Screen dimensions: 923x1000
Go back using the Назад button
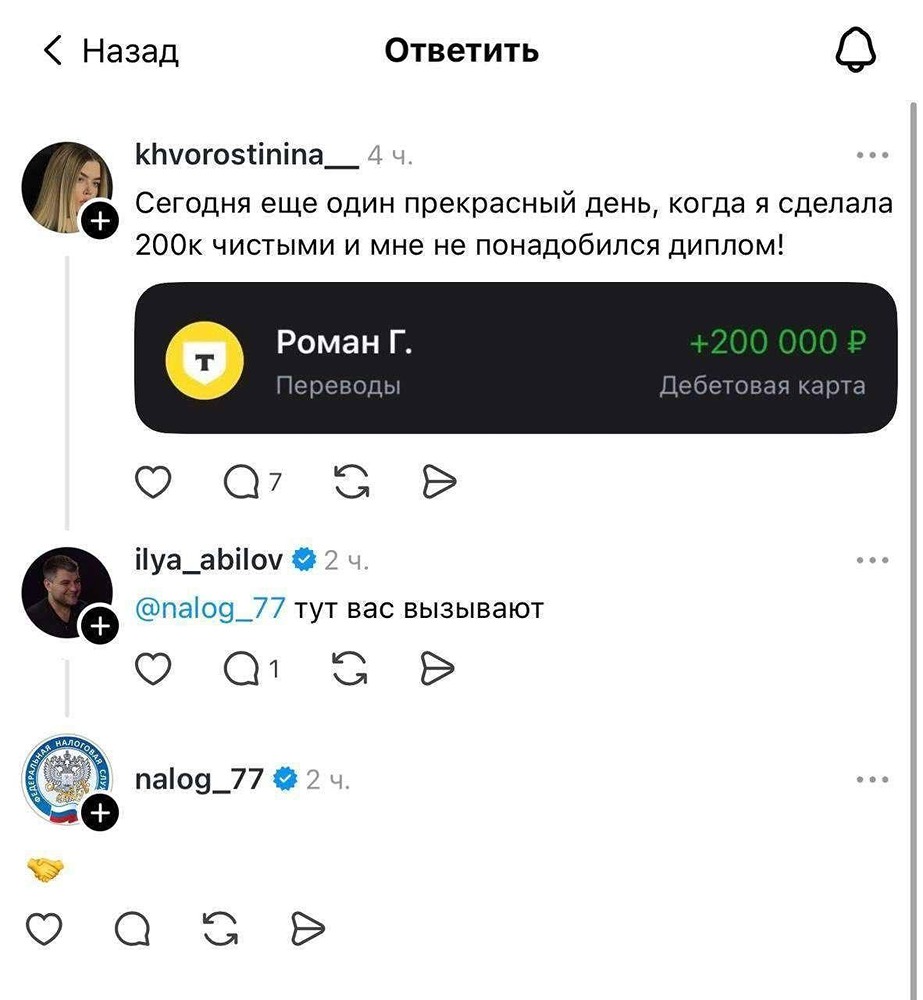(x=110, y=50)
